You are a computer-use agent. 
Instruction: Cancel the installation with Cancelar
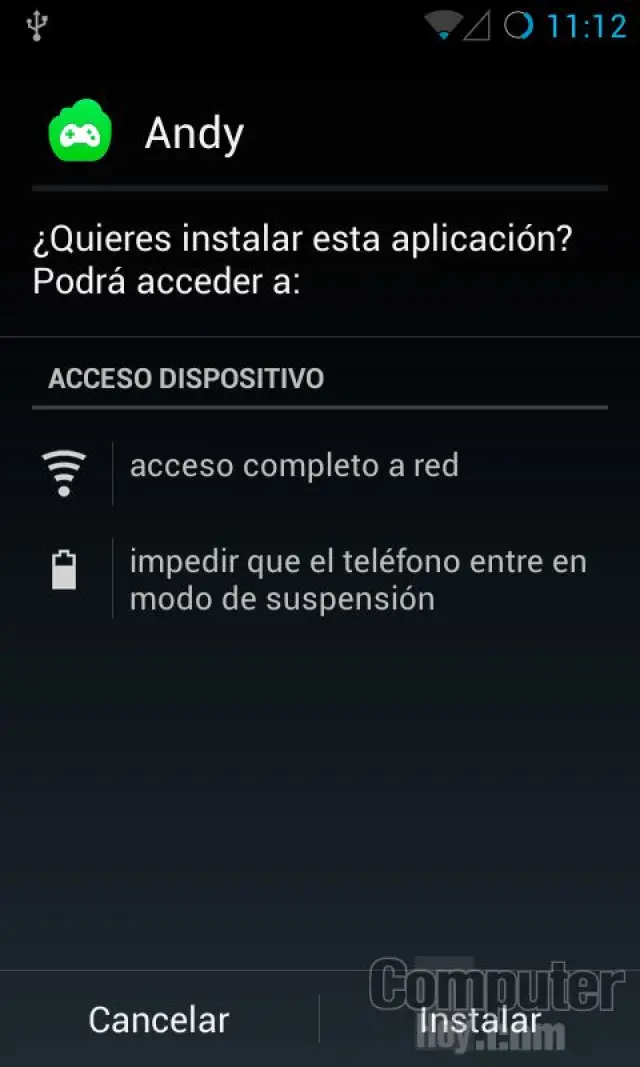[159, 1019]
